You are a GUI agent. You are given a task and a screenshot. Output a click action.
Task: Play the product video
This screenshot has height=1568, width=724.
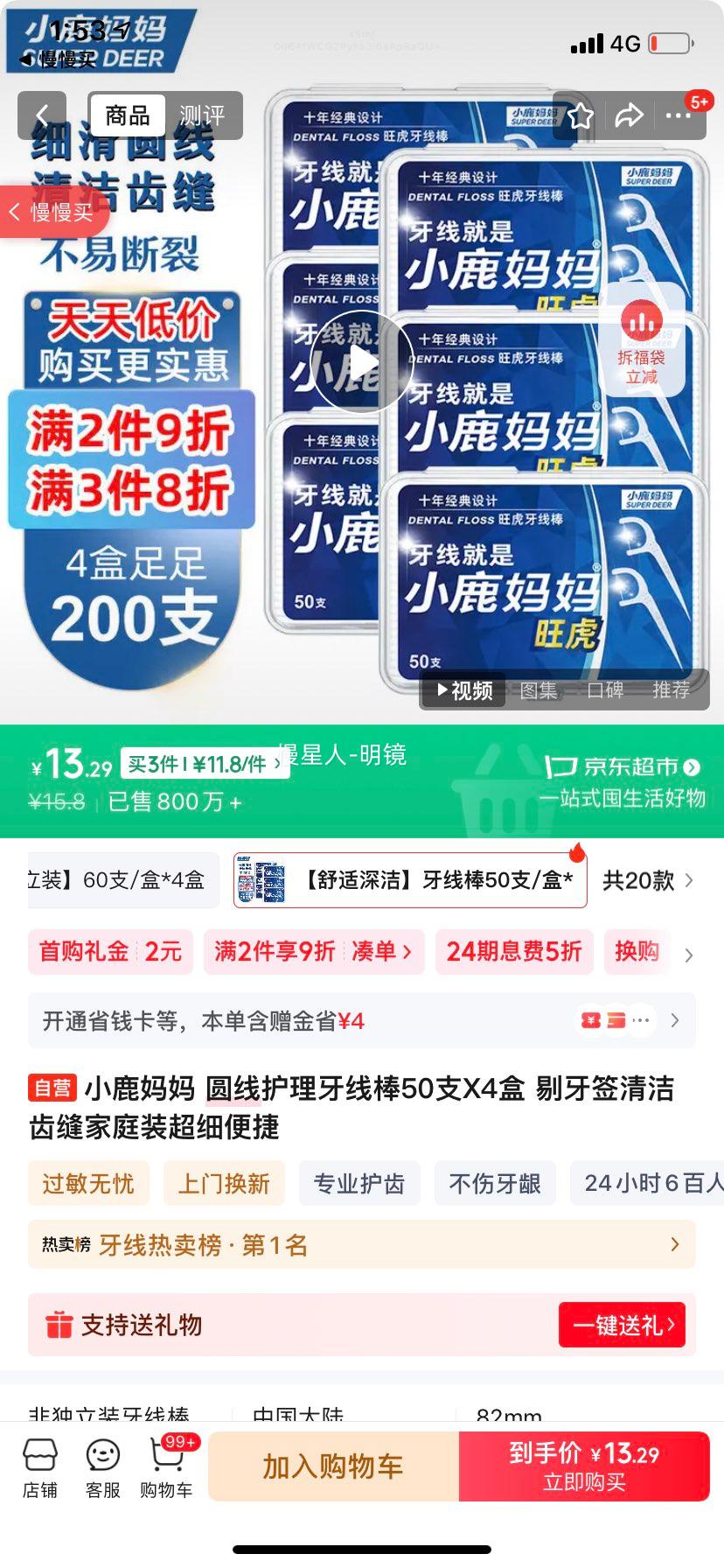(361, 361)
